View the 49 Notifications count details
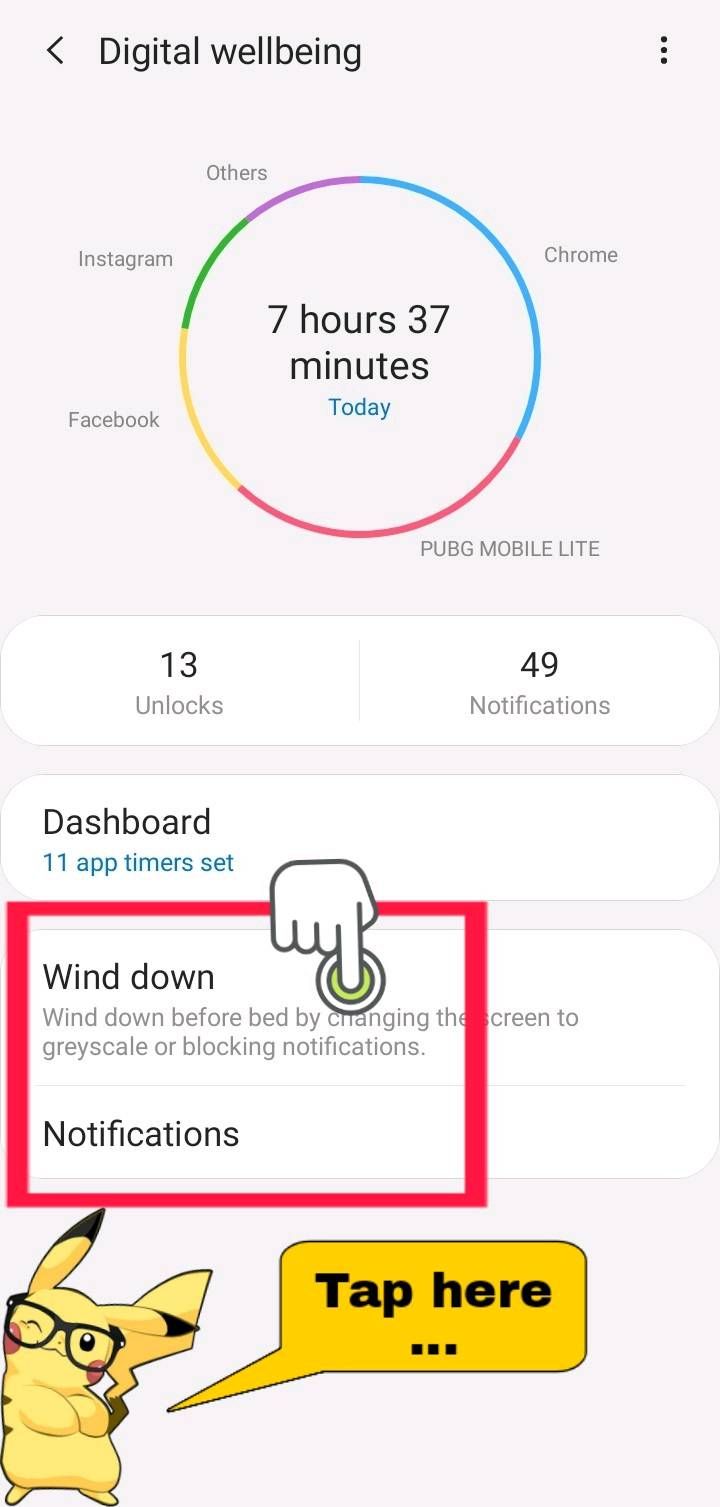The height and width of the screenshot is (1507, 720). (x=539, y=681)
